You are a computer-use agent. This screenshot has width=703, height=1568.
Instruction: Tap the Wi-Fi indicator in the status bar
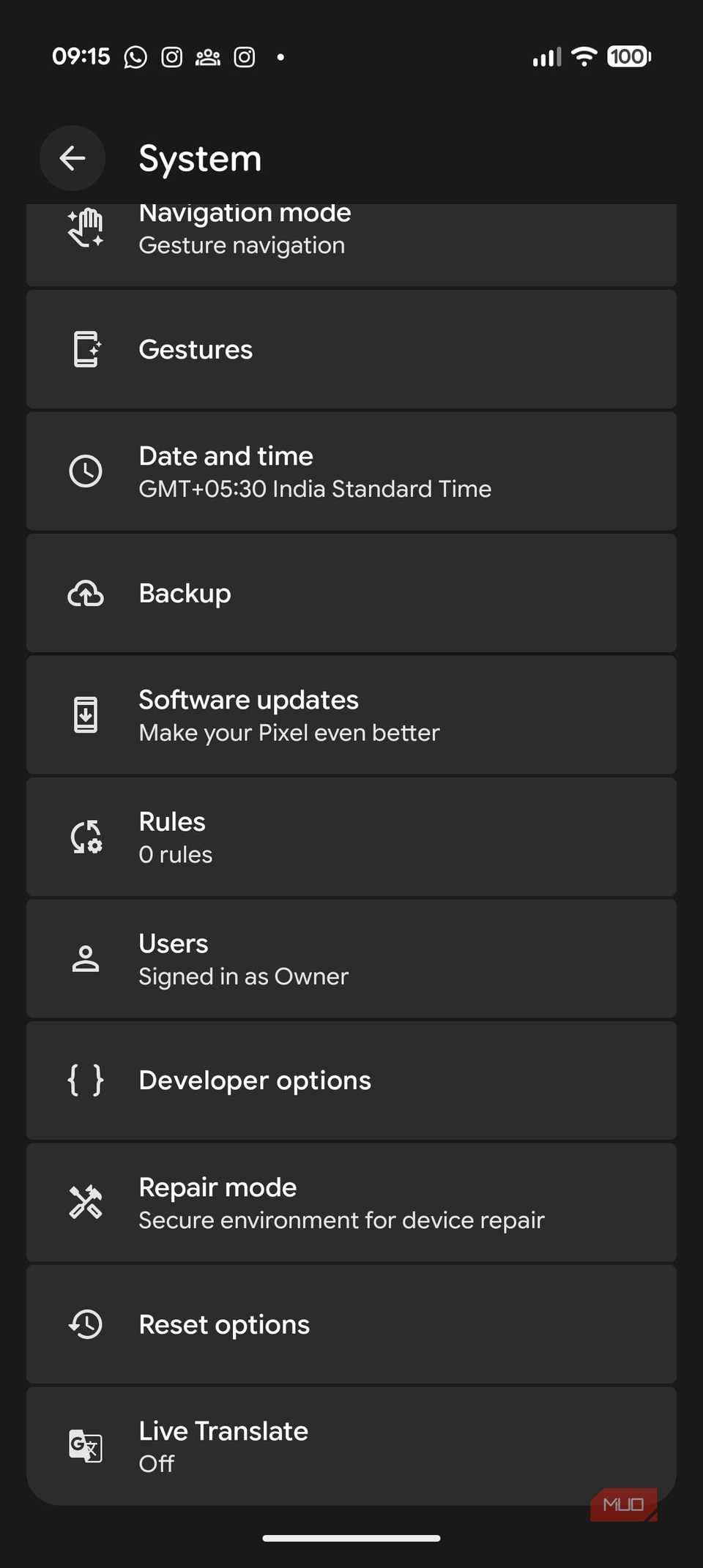(x=584, y=56)
